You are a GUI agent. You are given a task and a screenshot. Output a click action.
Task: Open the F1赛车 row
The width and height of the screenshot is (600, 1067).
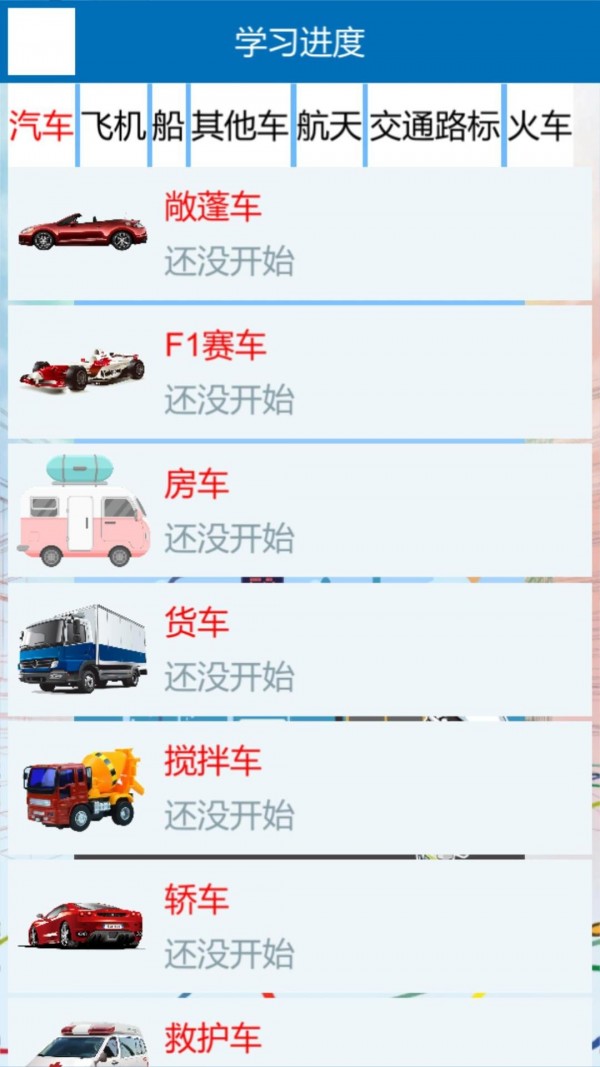[x=300, y=372]
